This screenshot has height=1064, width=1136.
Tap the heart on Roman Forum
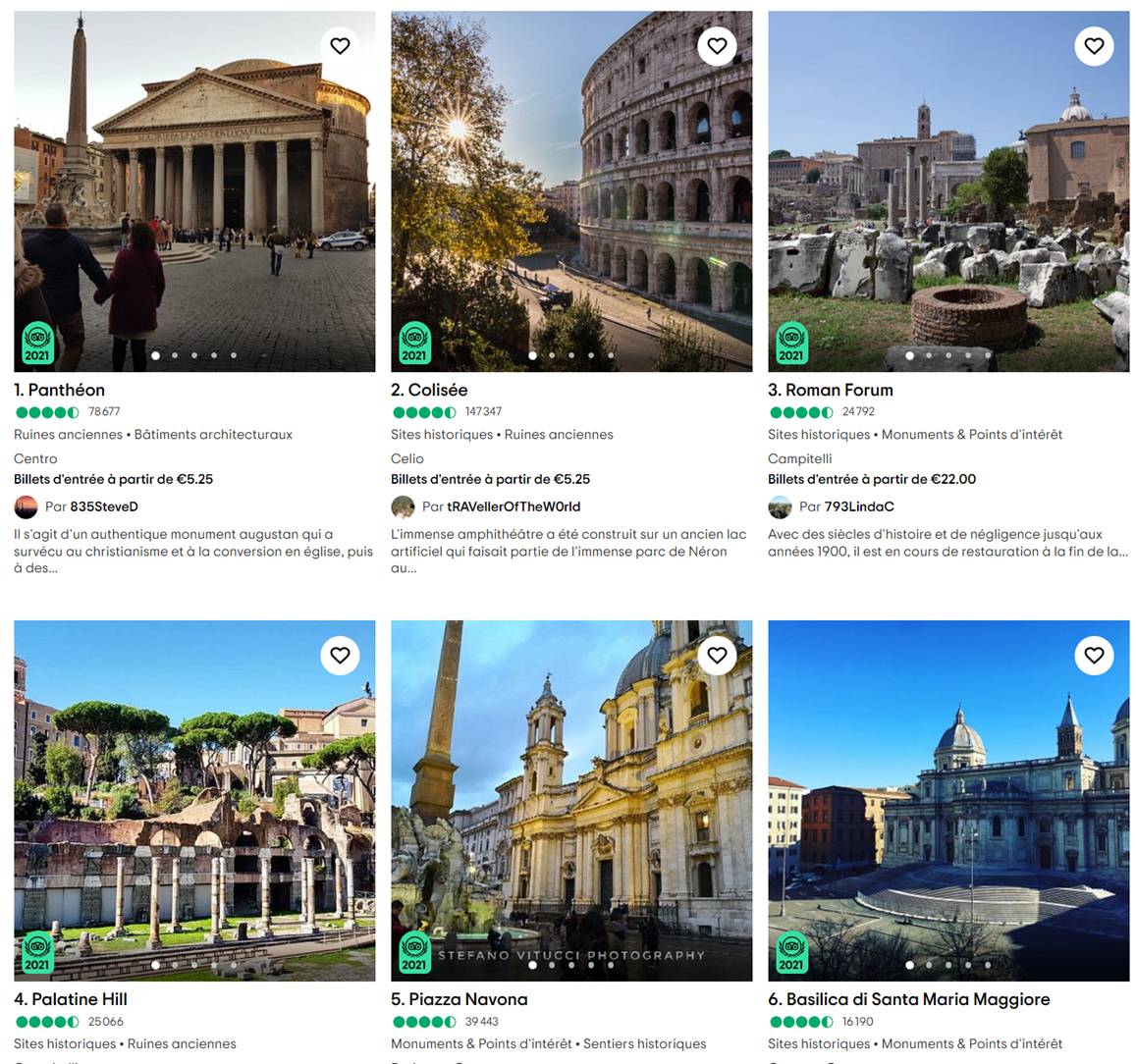coord(1094,46)
